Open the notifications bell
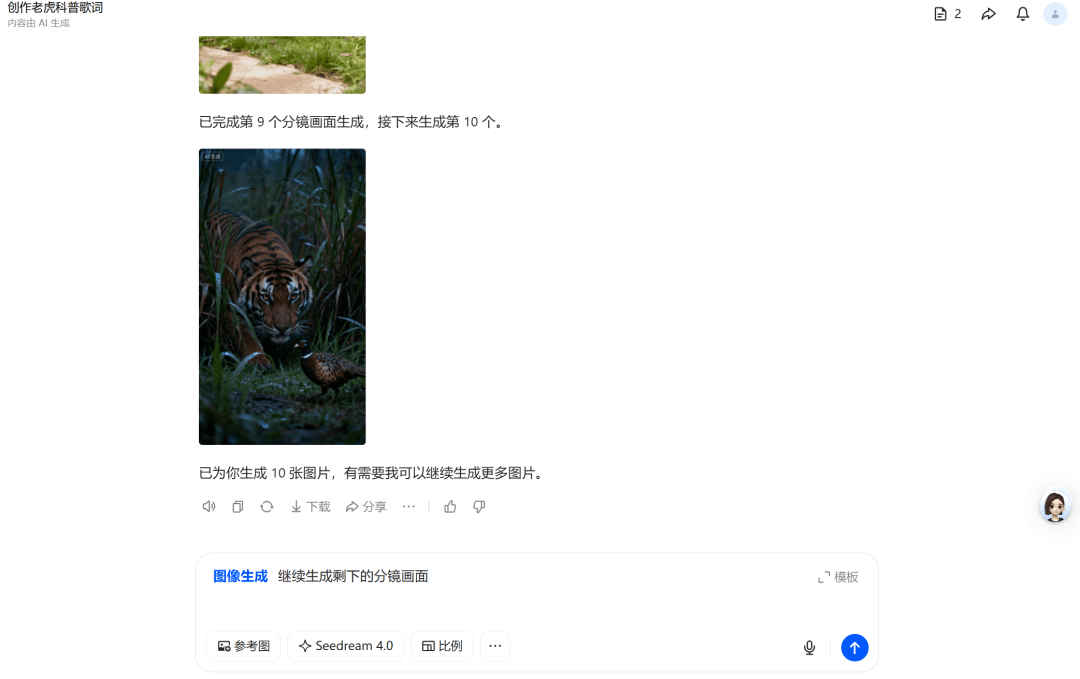Viewport: 1080px width, 679px height. (1023, 14)
